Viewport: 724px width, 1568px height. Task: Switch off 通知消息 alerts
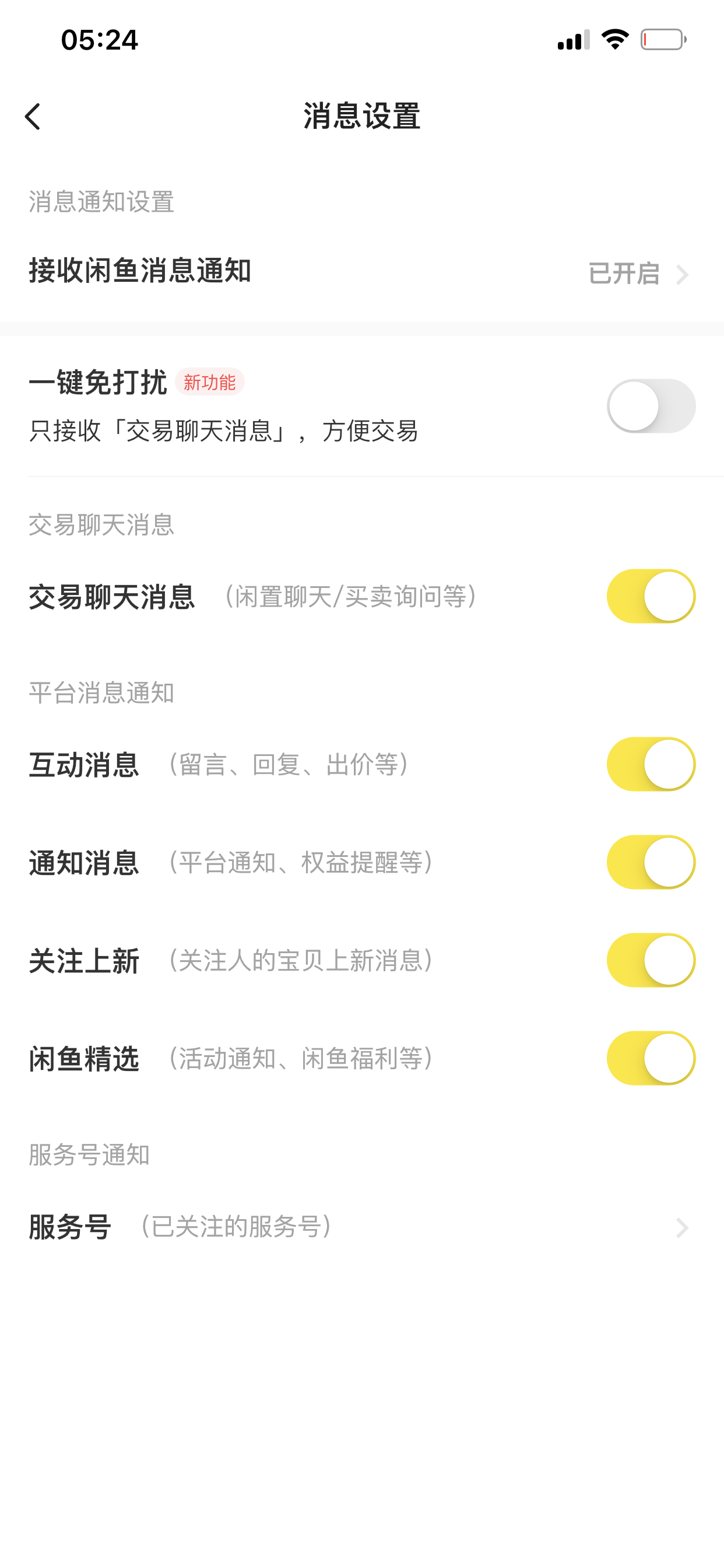click(651, 862)
